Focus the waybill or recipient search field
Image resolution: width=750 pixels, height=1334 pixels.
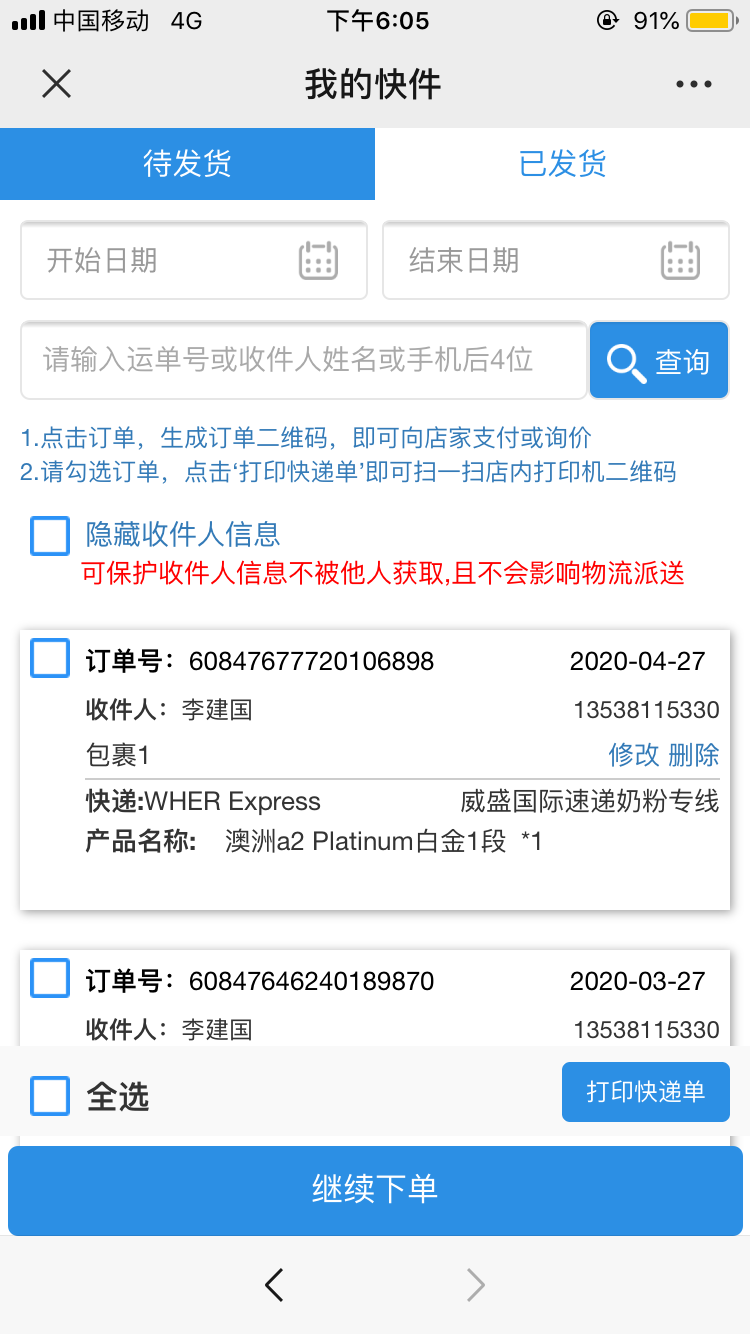pos(303,360)
